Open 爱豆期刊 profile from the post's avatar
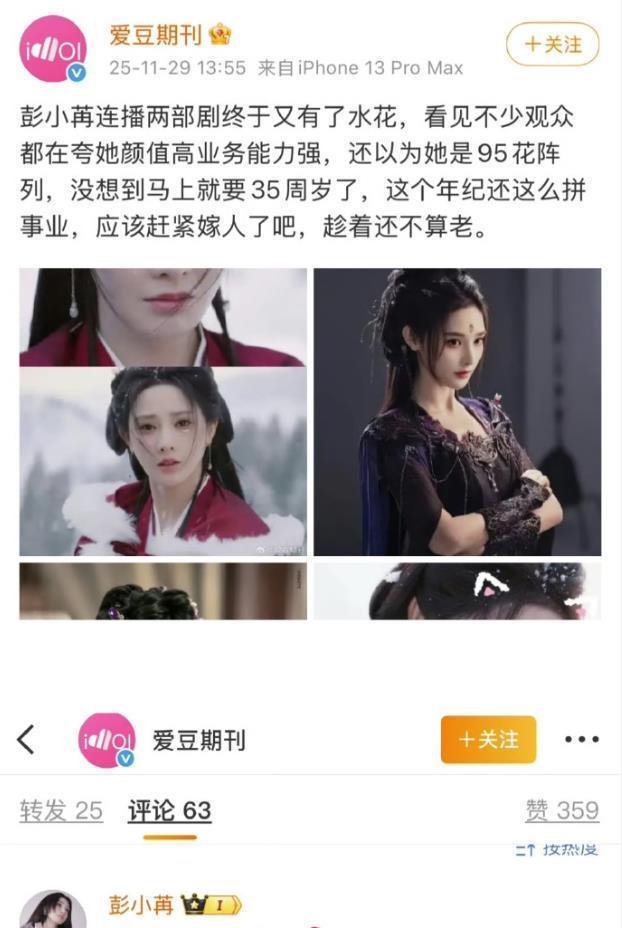Viewport: 622px width, 928px height. pos(52,48)
